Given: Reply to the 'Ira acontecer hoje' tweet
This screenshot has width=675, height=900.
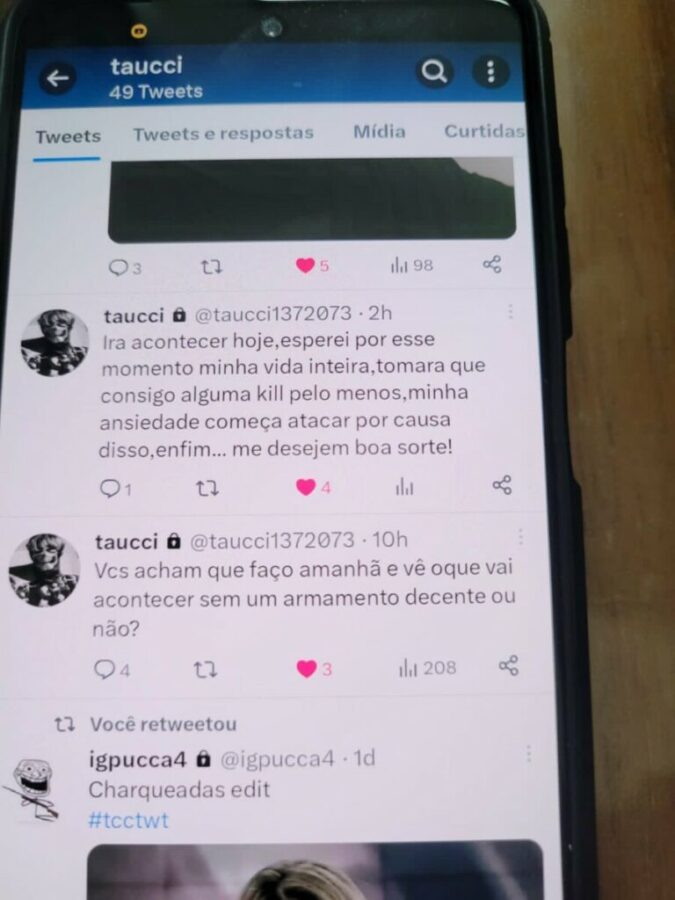Looking at the screenshot, I should click(111, 488).
